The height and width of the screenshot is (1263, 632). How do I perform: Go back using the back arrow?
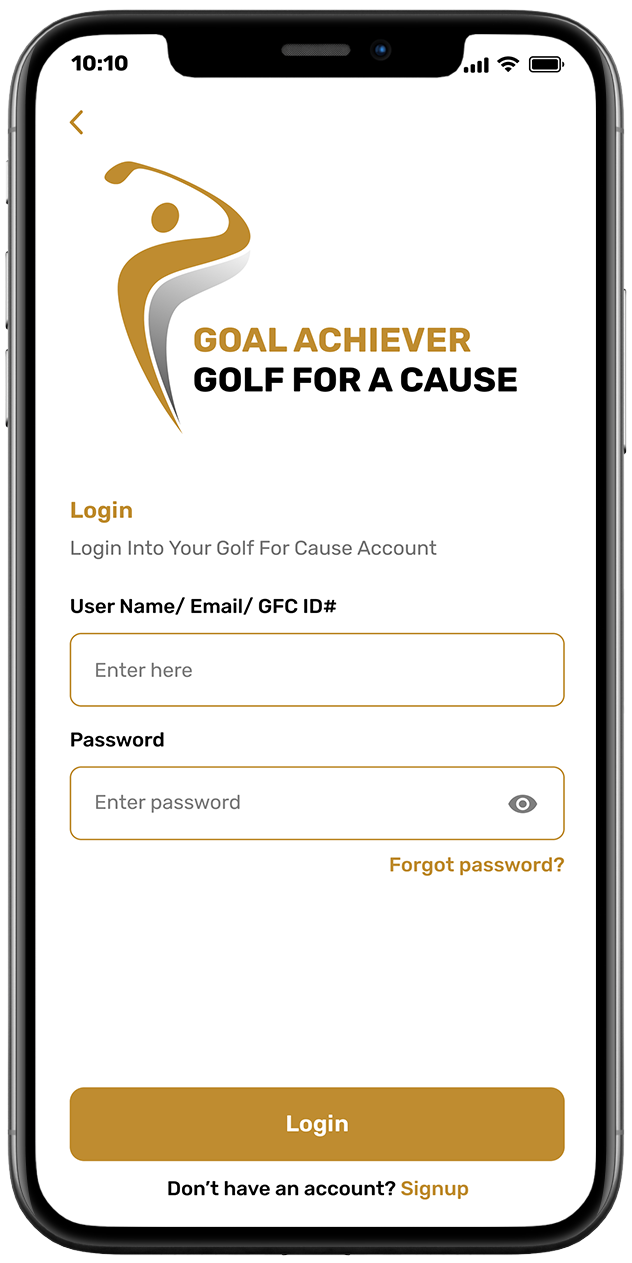(x=77, y=122)
